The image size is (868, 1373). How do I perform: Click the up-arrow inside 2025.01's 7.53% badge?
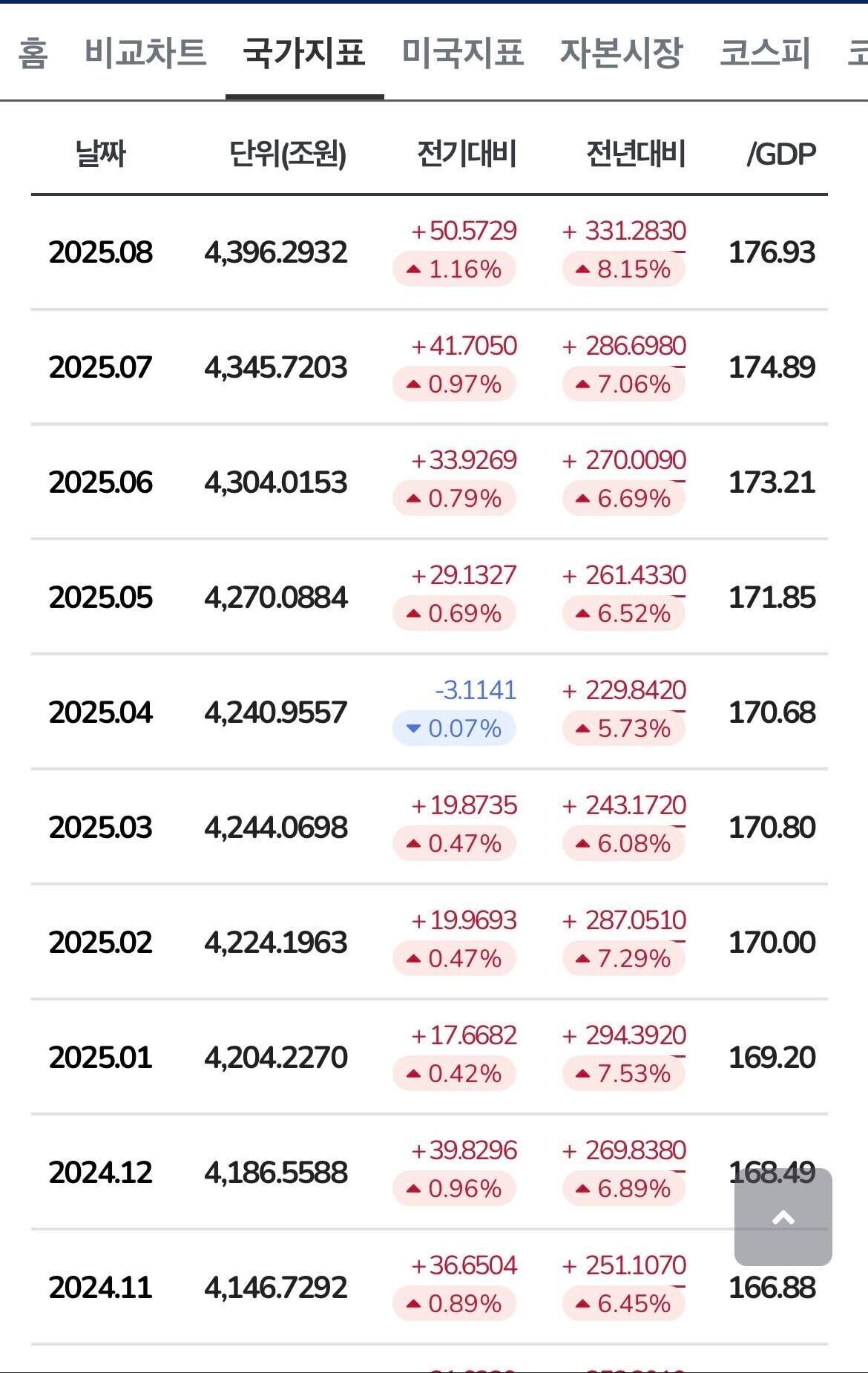pyautogui.click(x=582, y=1074)
